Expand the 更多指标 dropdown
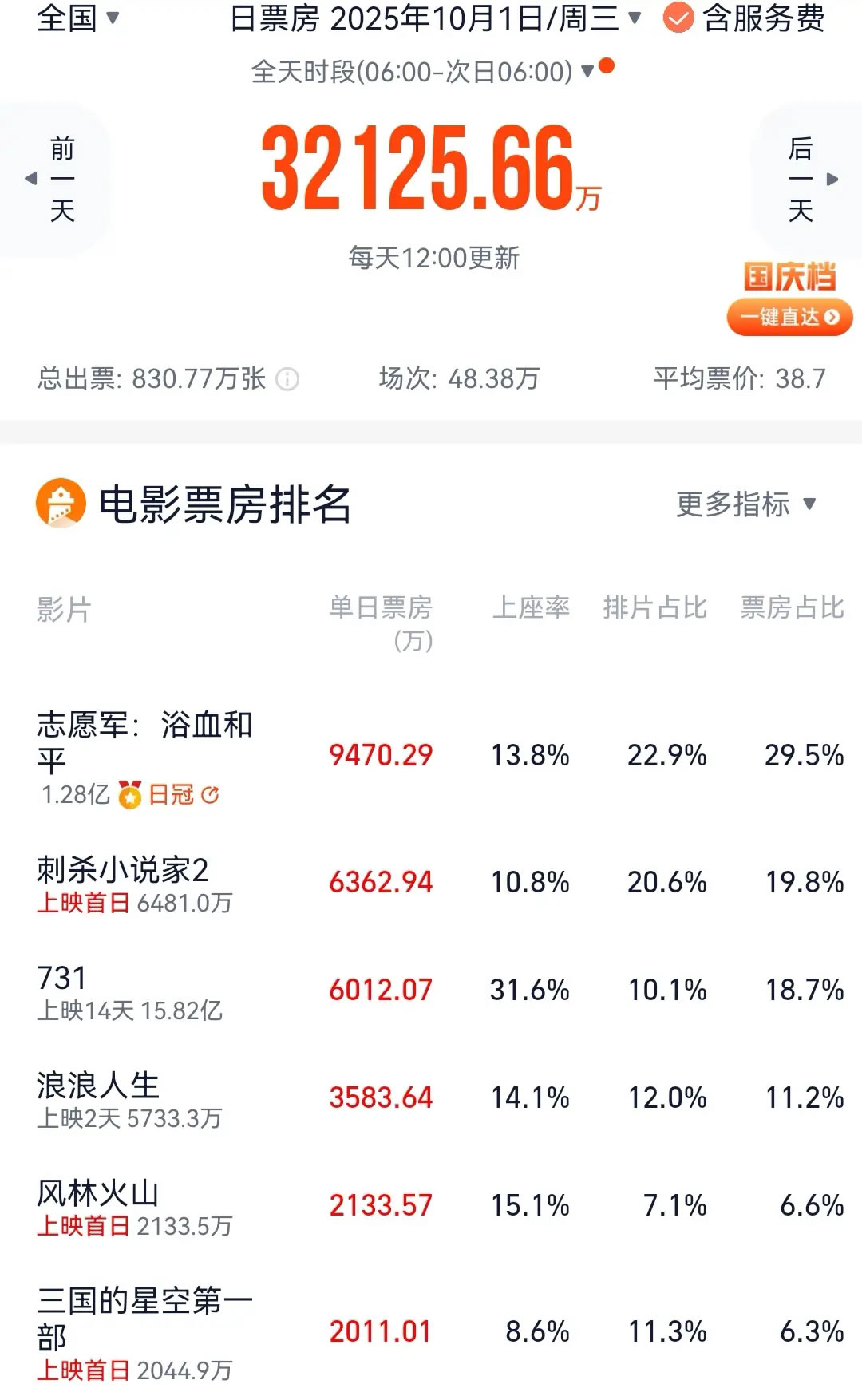Viewport: 862px width, 1400px height. [x=745, y=504]
